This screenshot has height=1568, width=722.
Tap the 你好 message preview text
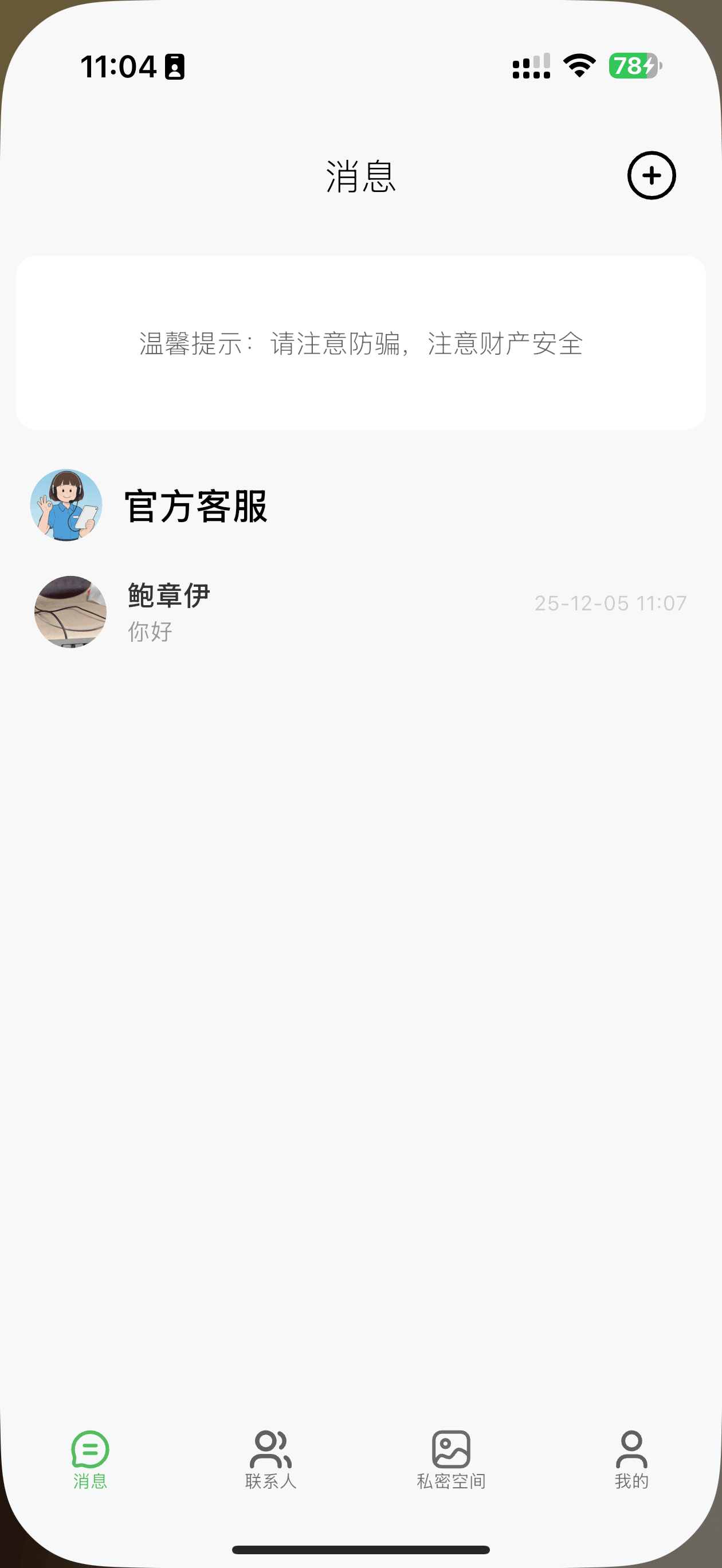(149, 633)
